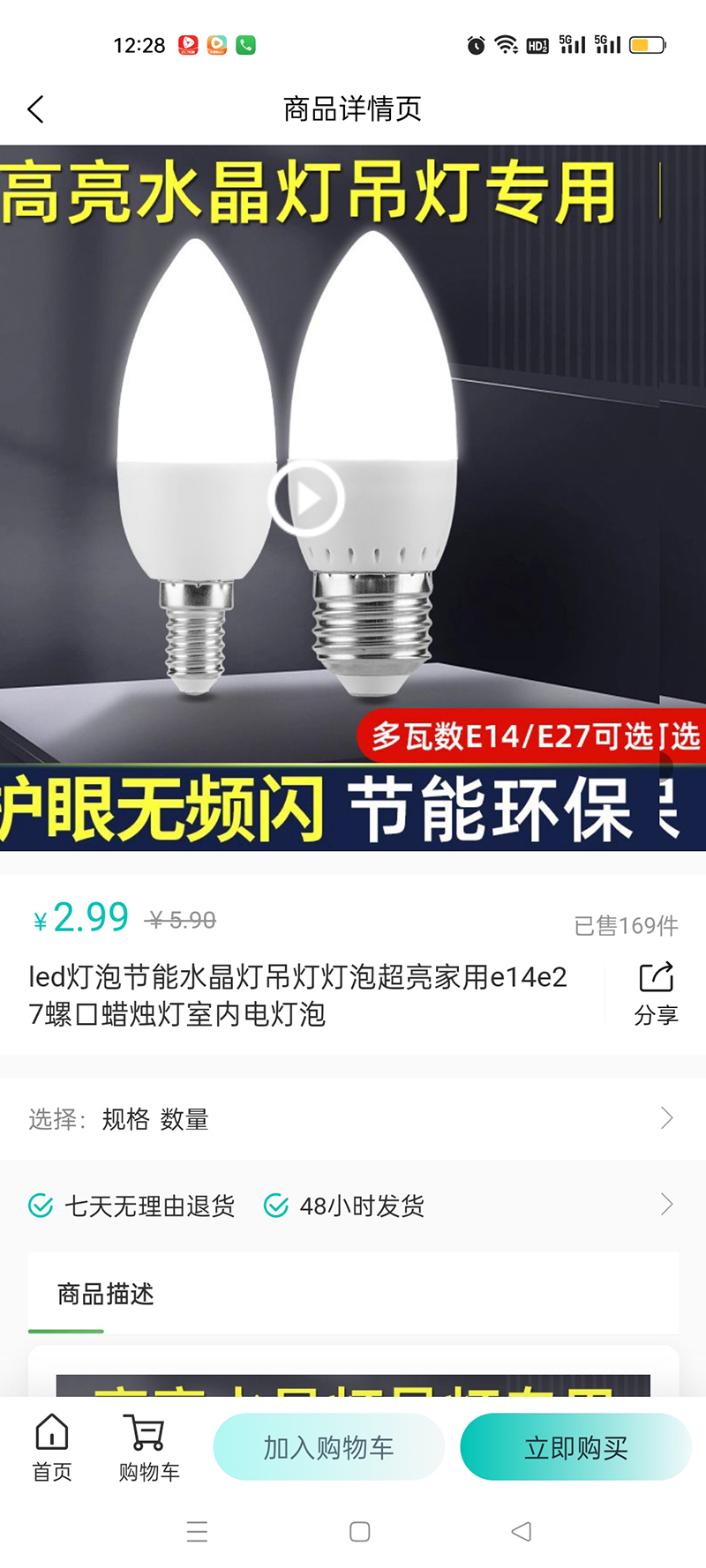Switch to the 商品描述 tab
This screenshot has height=1568, width=706.
click(x=103, y=1293)
